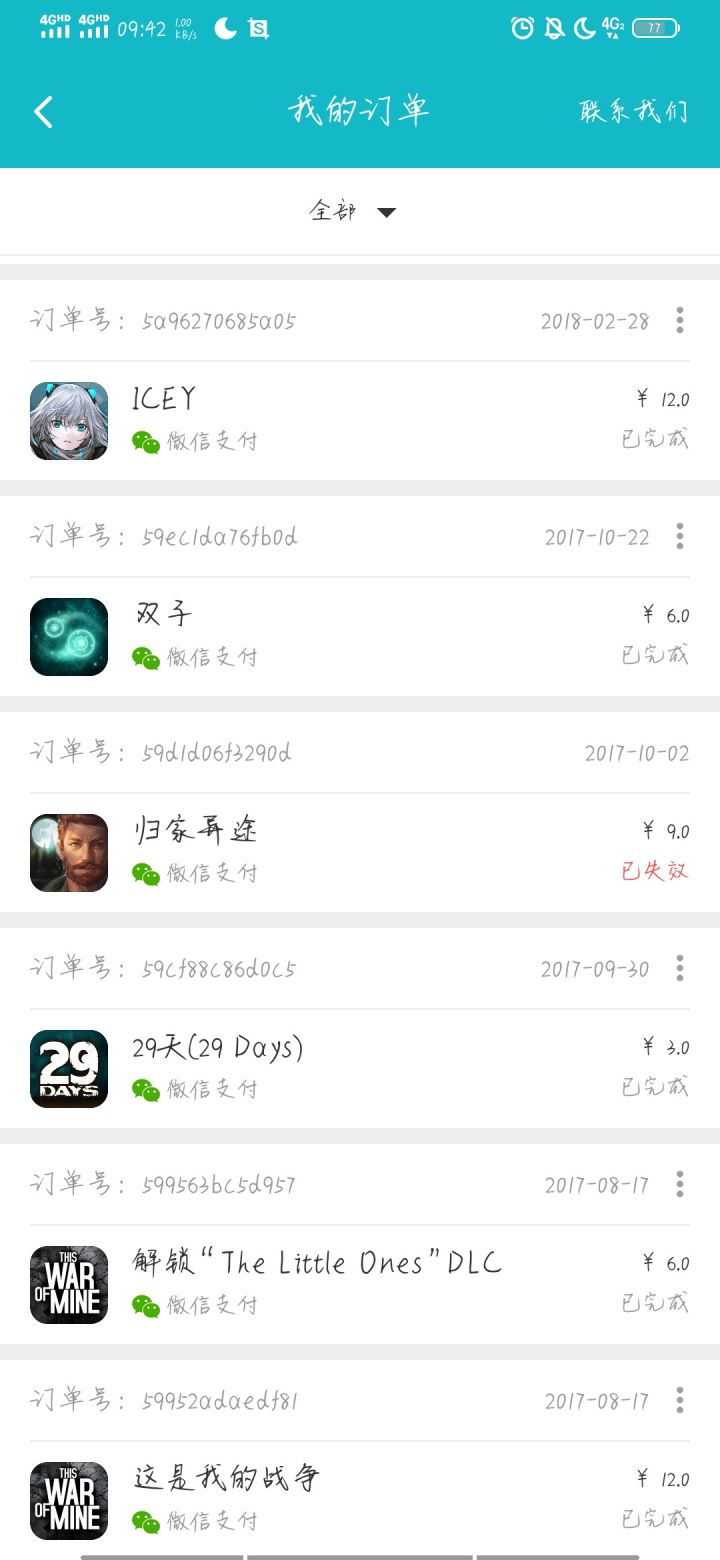This screenshot has width=720, height=1560.
Task: Click the WeChat Pay icon on the ICEY order
Action: [146, 441]
